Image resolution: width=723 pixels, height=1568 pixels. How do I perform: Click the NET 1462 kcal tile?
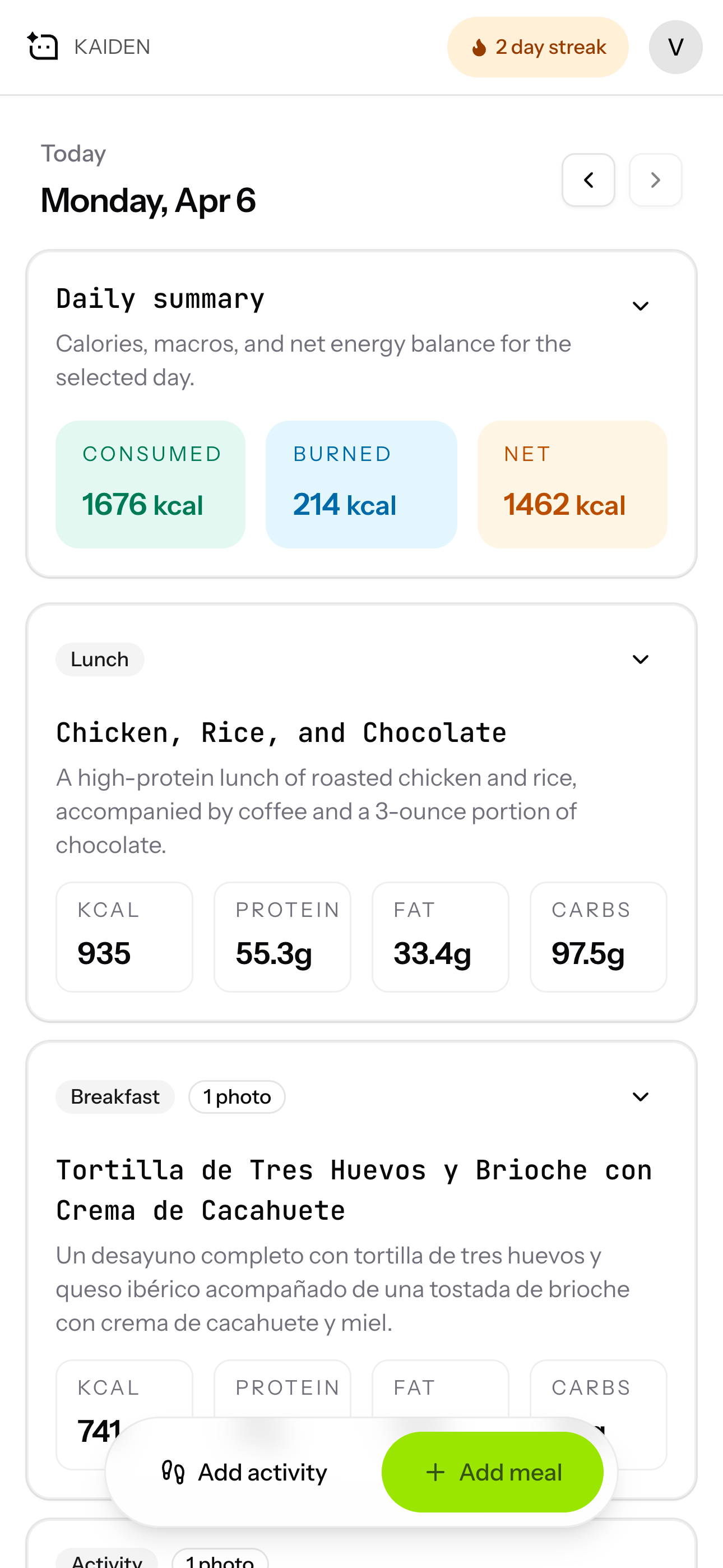572,483
